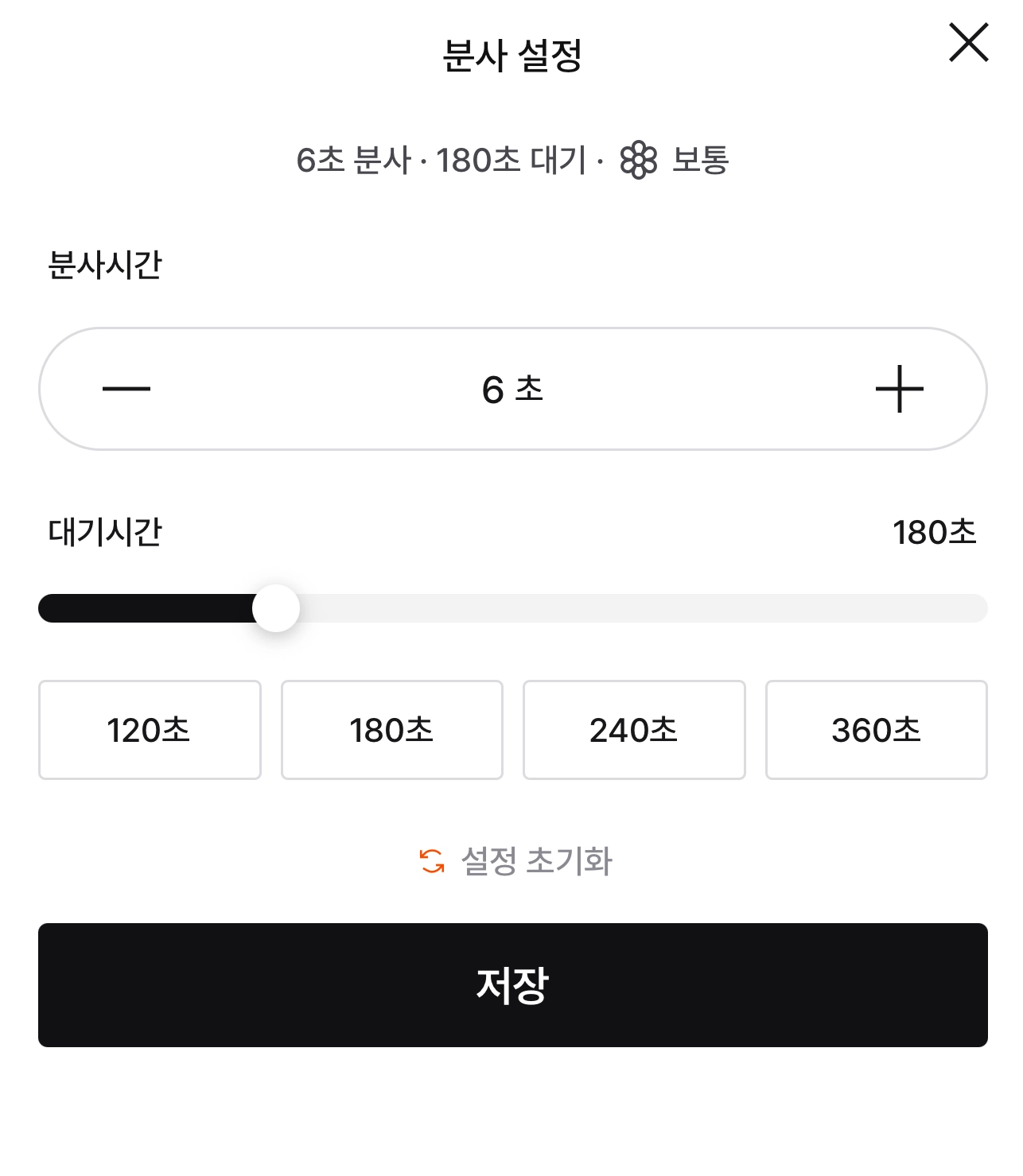Pick the 360초 wait time preset

click(876, 730)
